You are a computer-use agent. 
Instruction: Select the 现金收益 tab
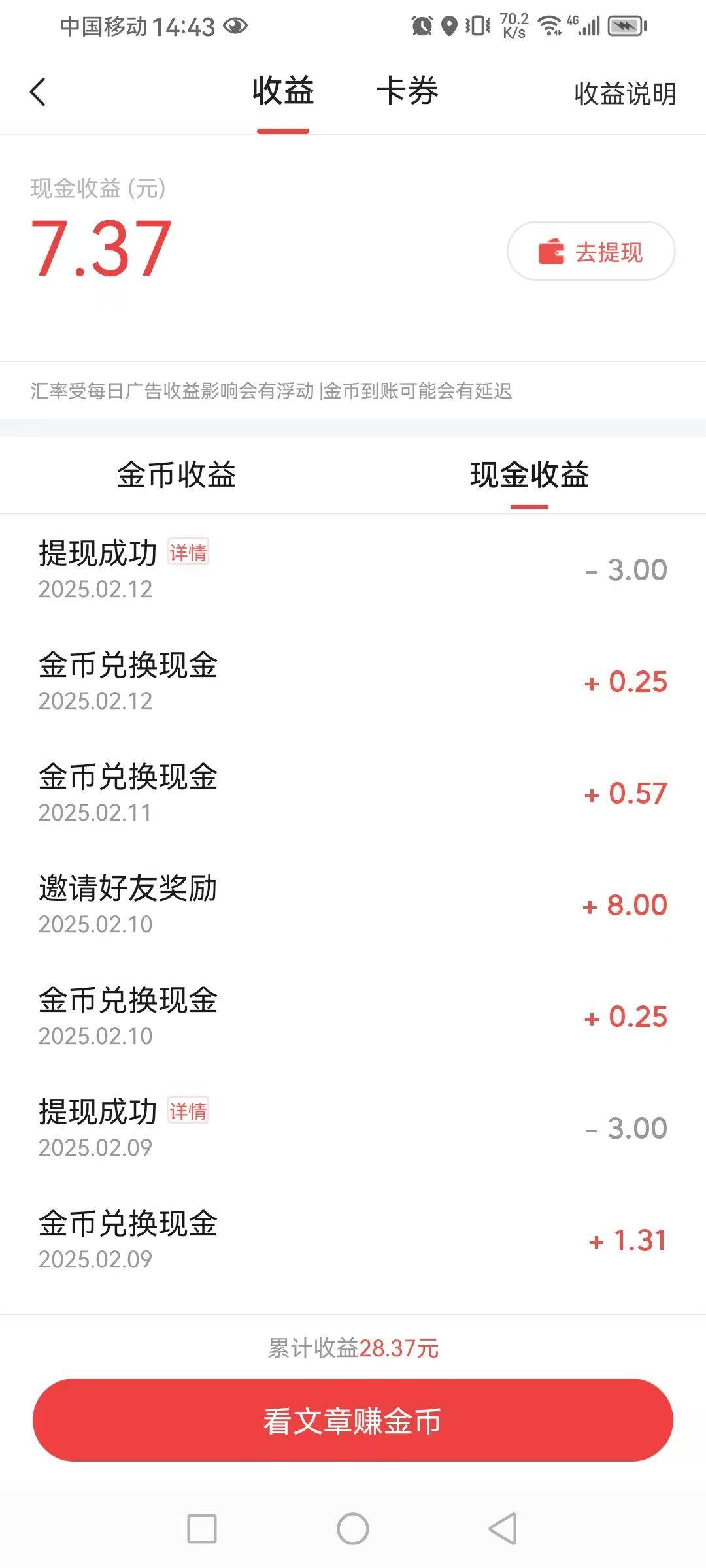(x=529, y=474)
